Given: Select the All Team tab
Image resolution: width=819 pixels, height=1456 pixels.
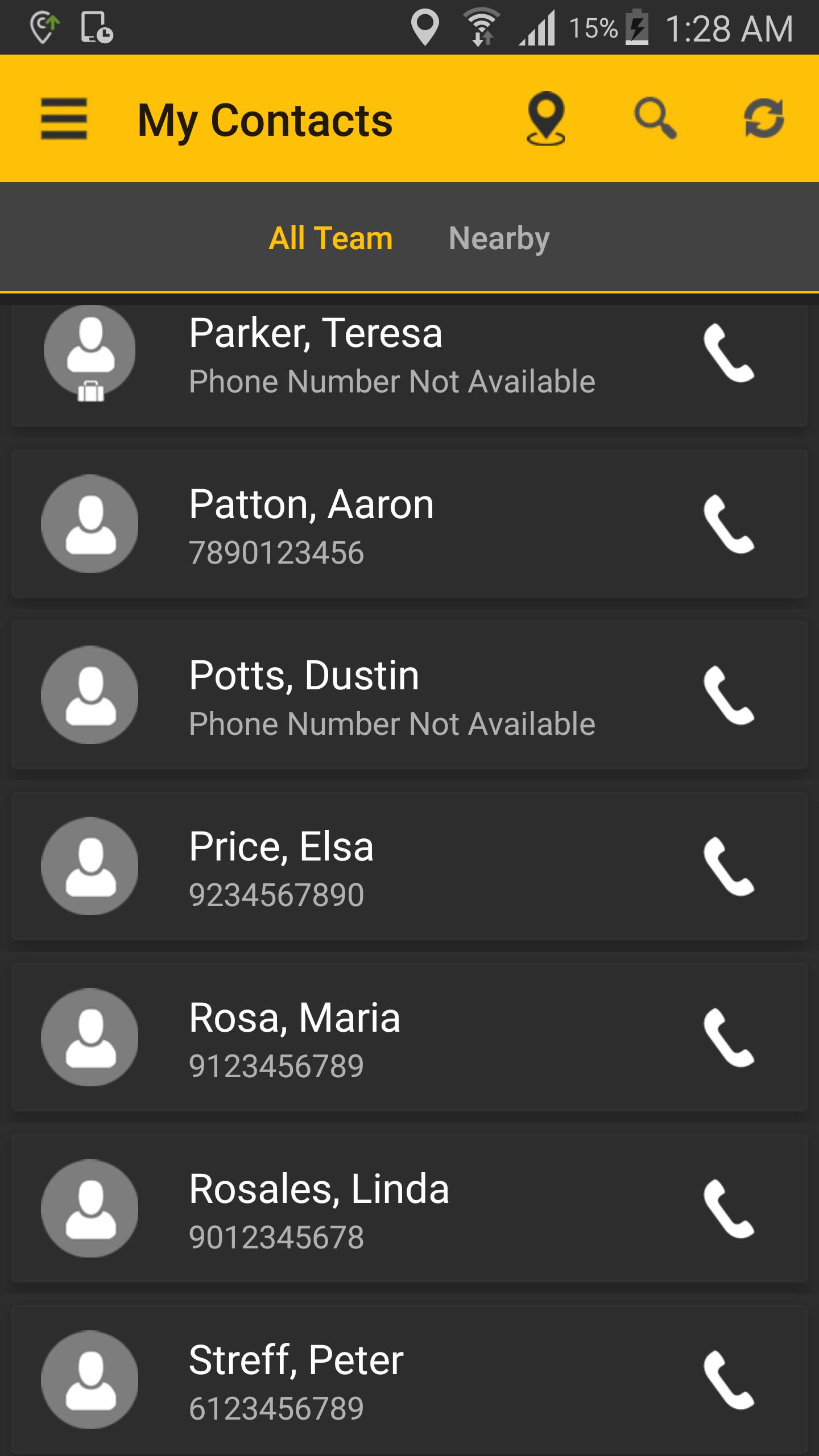Looking at the screenshot, I should 330,238.
